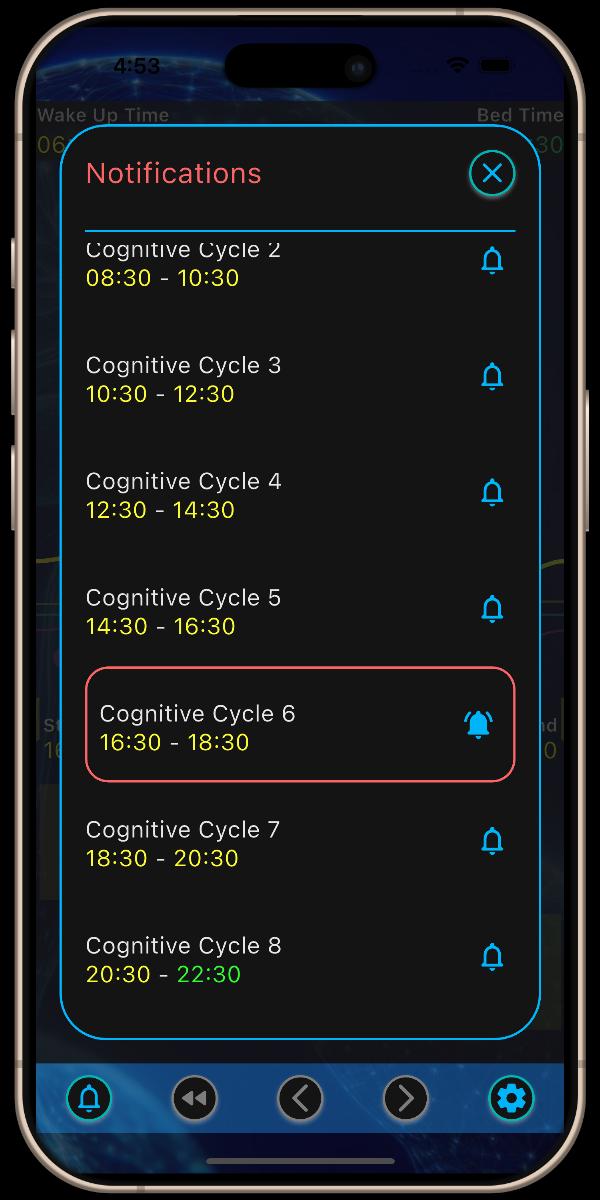Go to previous with the left chevron
600x1200 pixels.
300,1099
